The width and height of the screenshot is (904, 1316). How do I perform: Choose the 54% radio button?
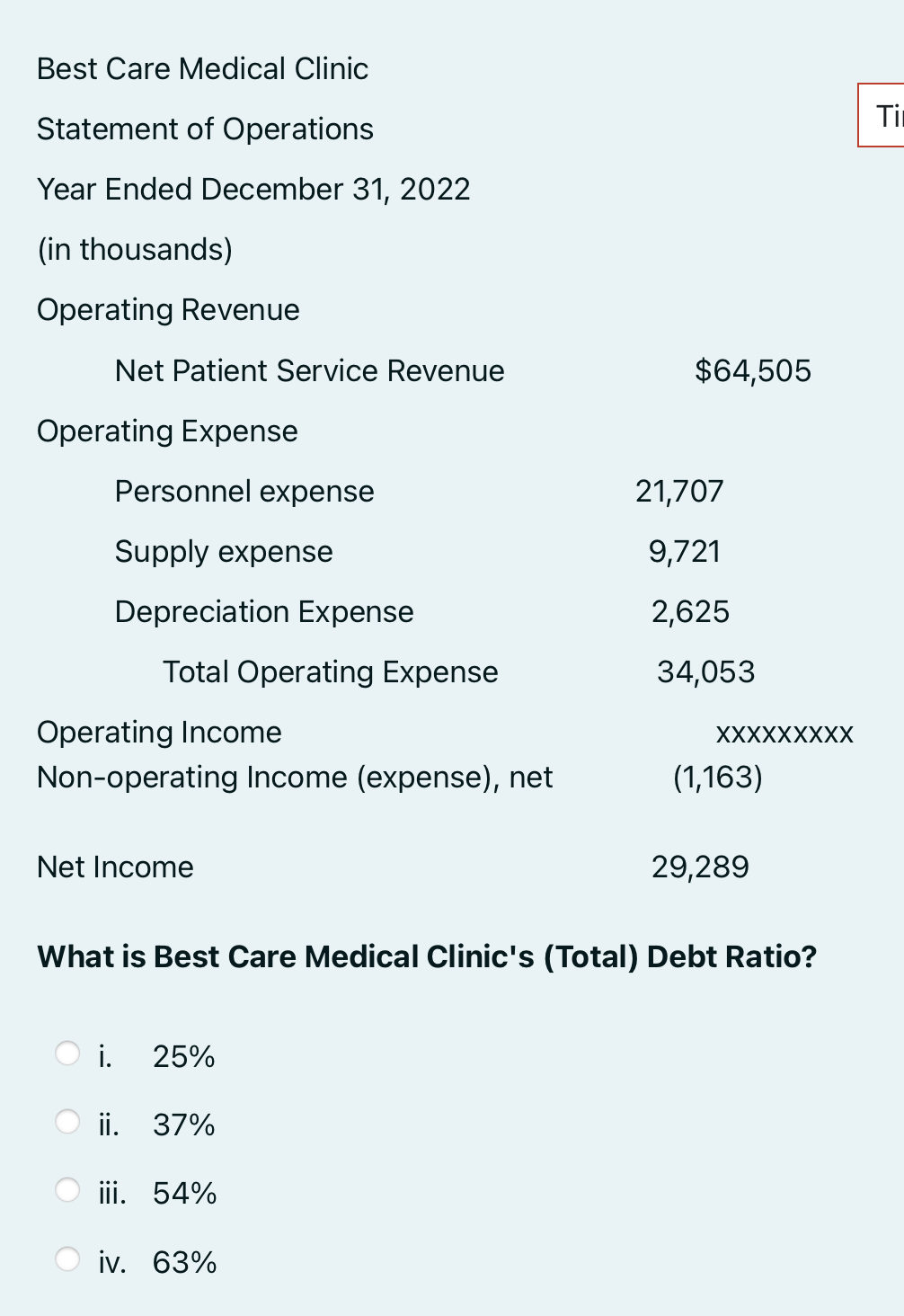pos(68,1190)
